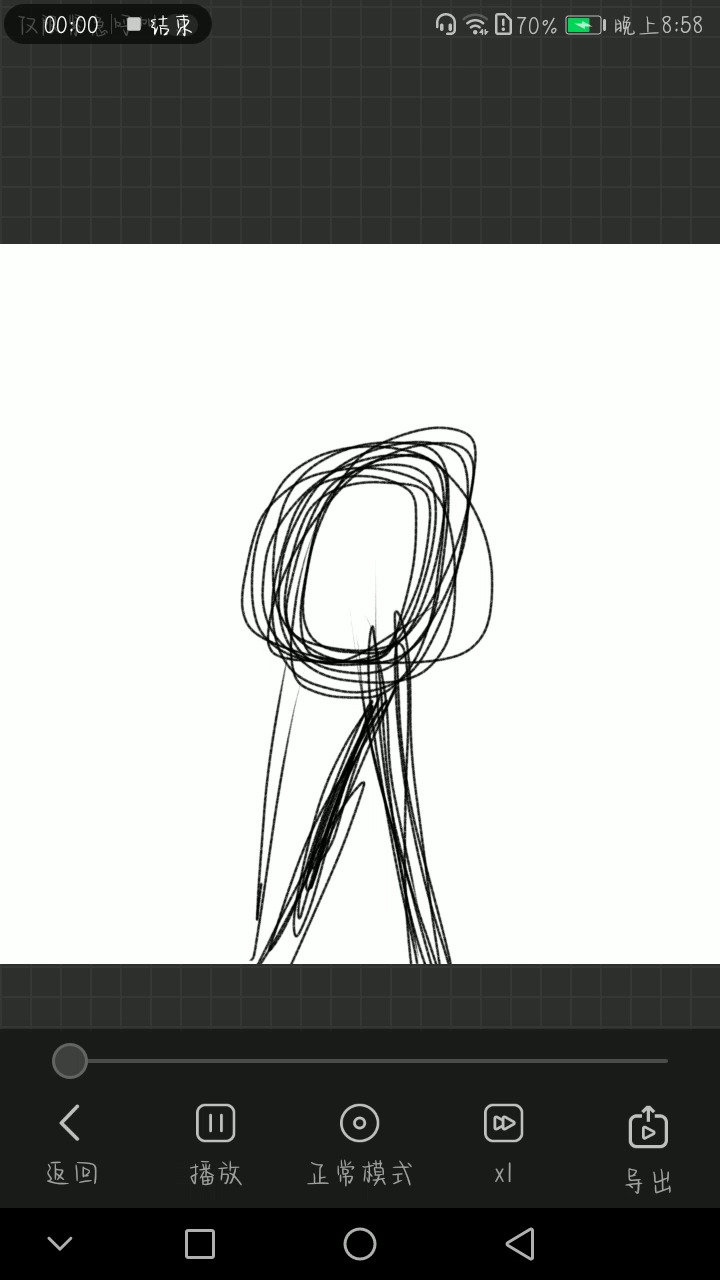Open the recent apps overview

200,1244
